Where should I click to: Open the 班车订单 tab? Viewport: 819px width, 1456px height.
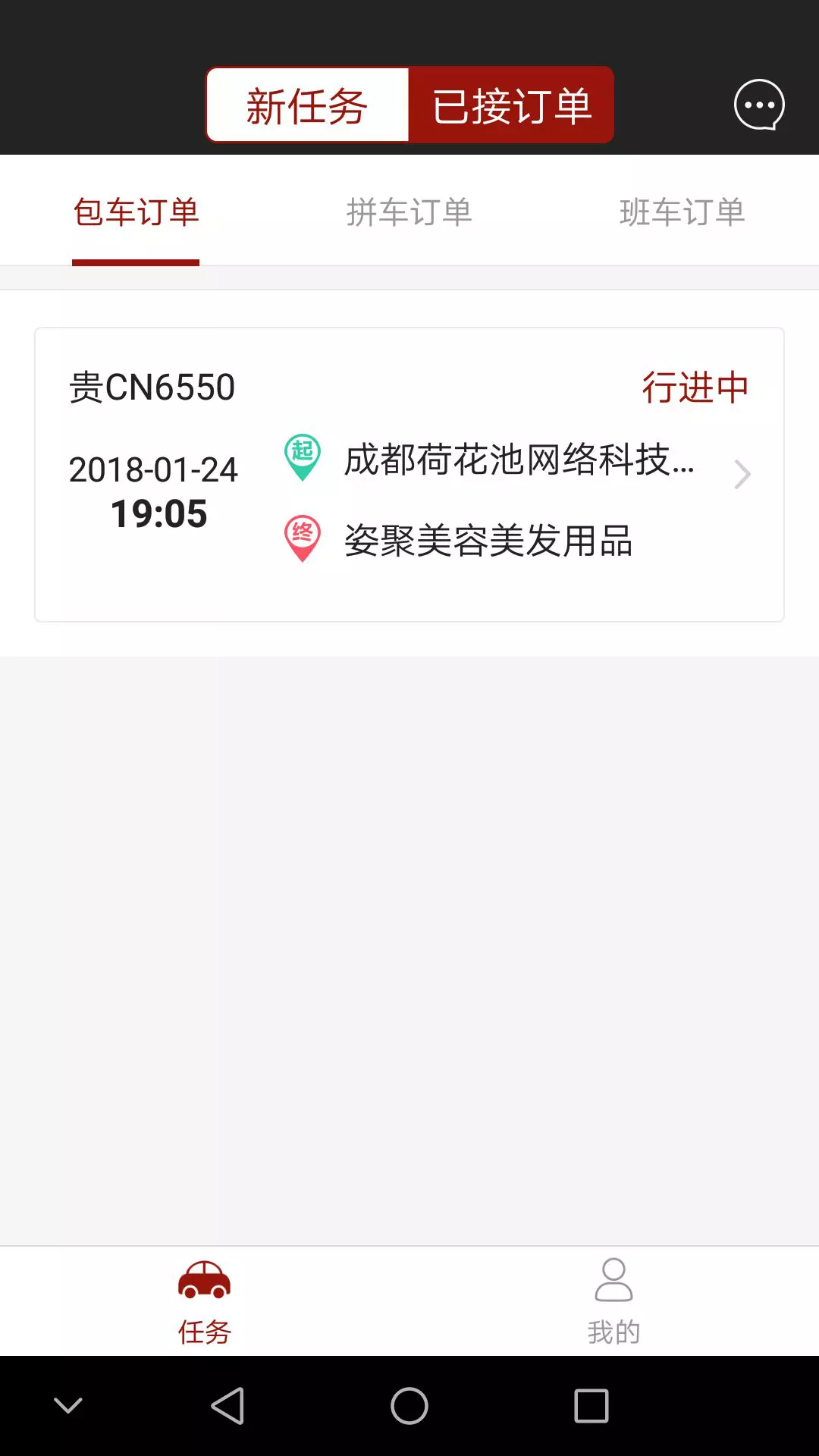(682, 212)
